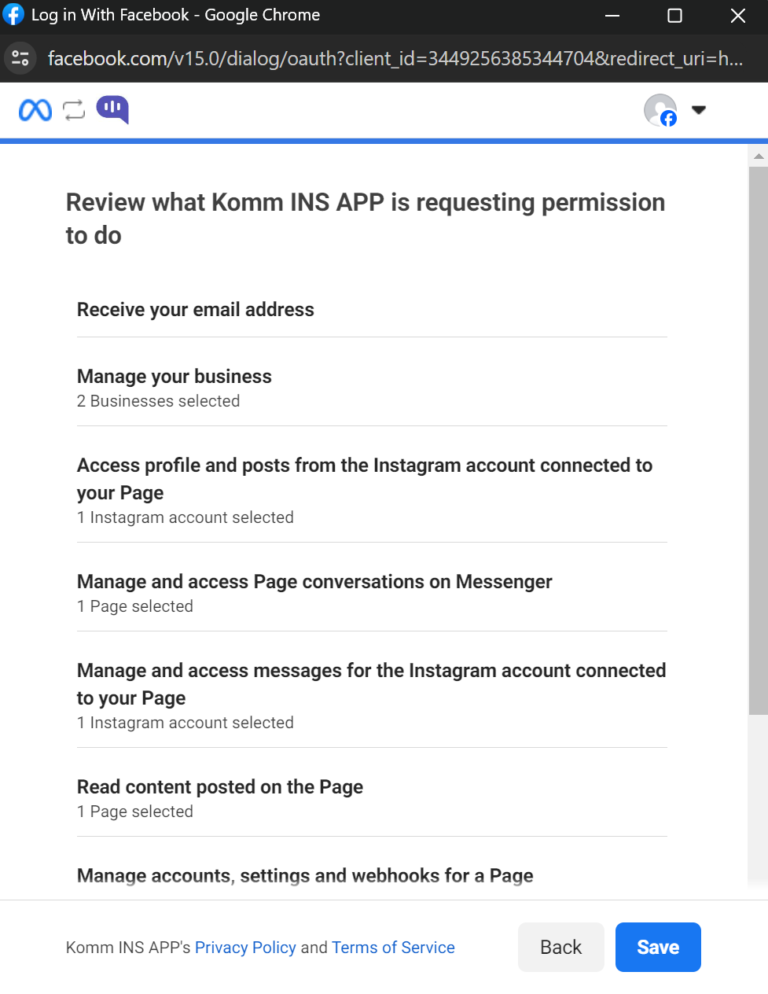Click the Facebook badge on the avatar

click(x=670, y=119)
